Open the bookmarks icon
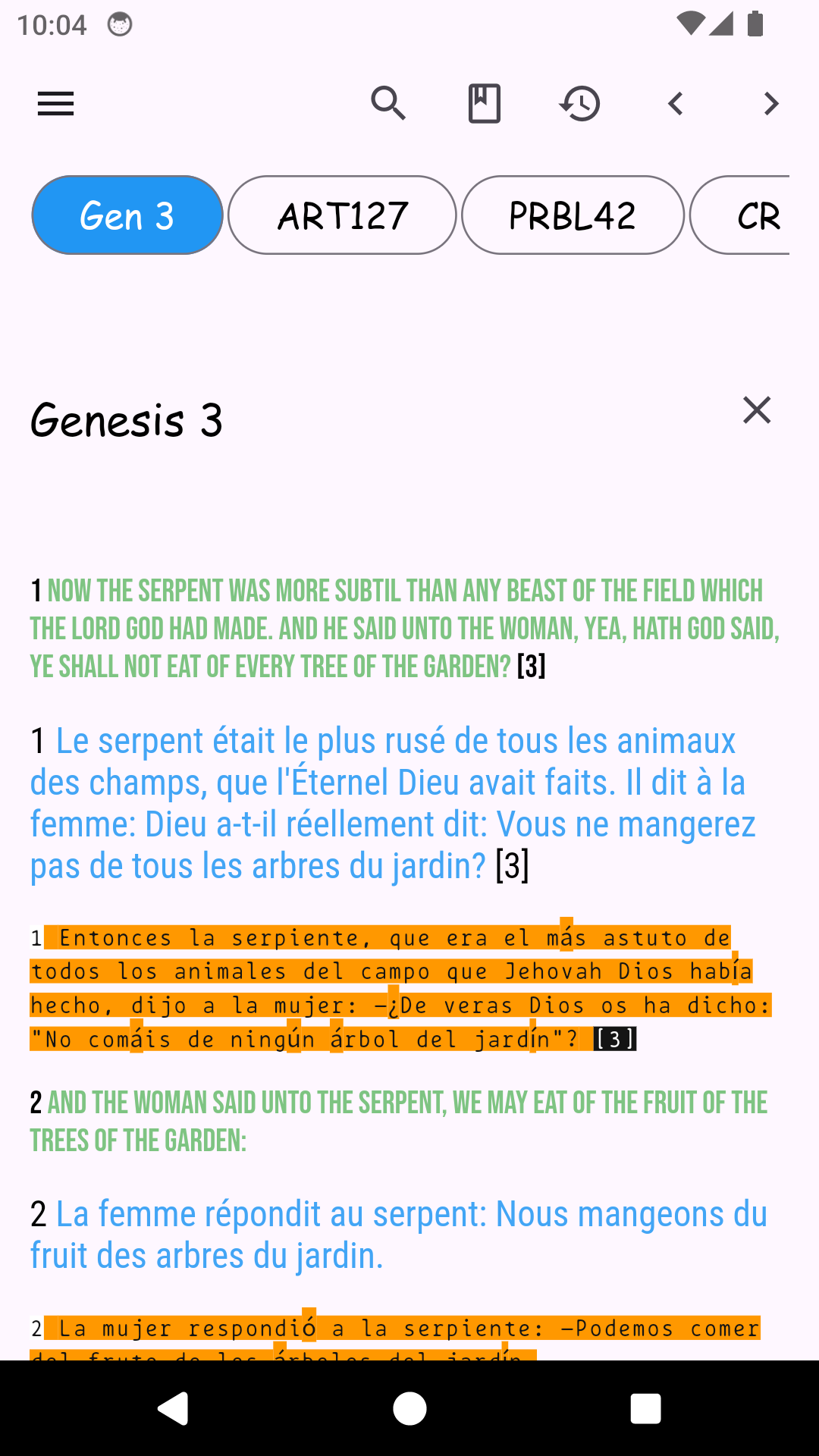The height and width of the screenshot is (1456, 819). point(484,103)
